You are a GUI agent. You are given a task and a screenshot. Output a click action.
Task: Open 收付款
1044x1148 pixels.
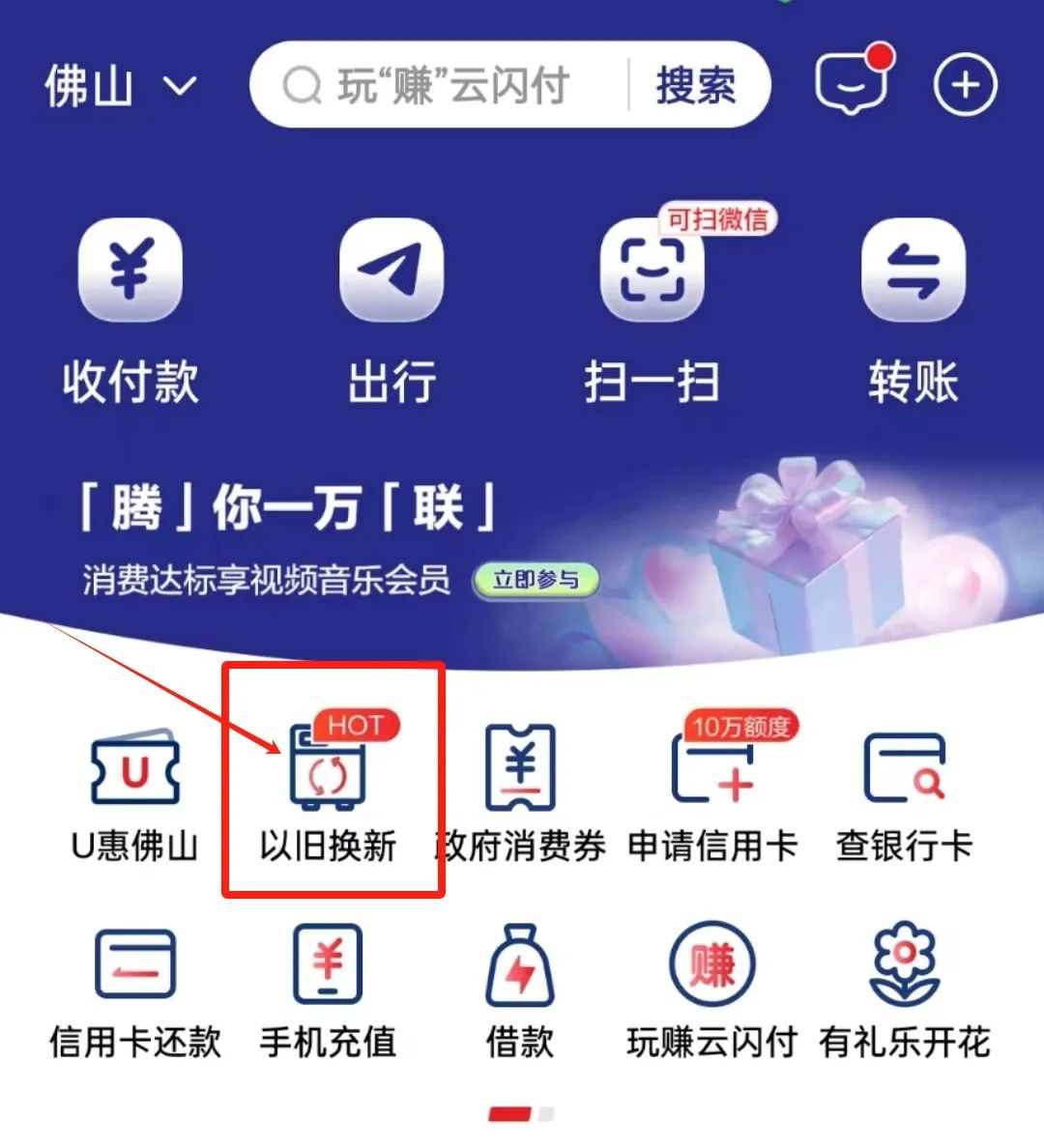(x=130, y=311)
